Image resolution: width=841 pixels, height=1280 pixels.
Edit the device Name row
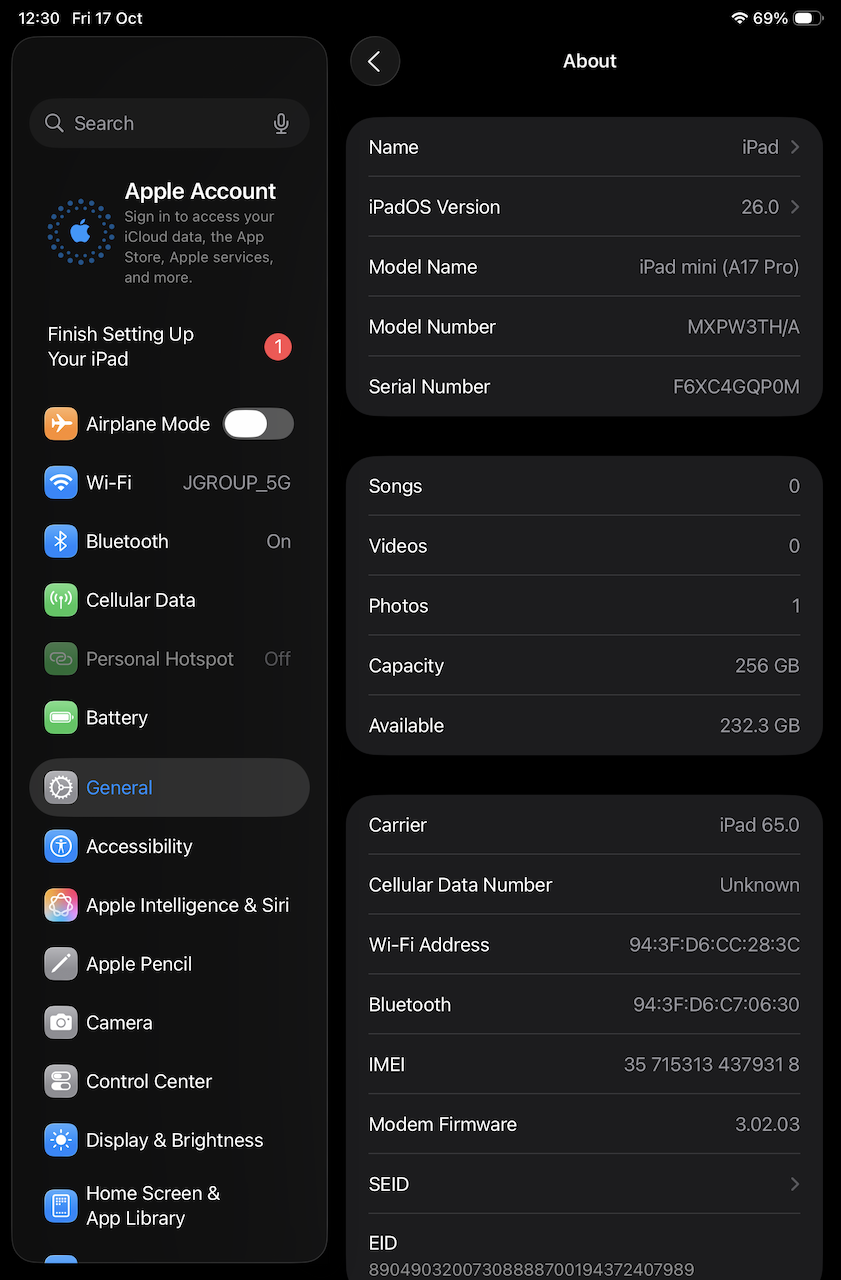point(584,147)
